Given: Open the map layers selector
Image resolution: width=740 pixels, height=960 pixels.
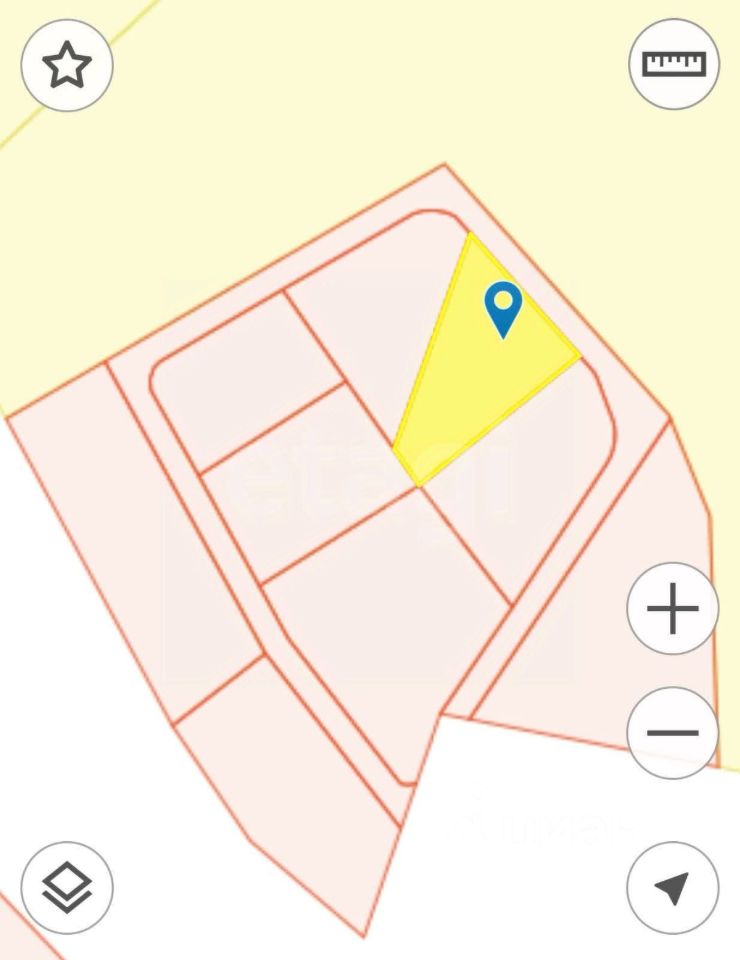Looking at the screenshot, I should 67,887.
